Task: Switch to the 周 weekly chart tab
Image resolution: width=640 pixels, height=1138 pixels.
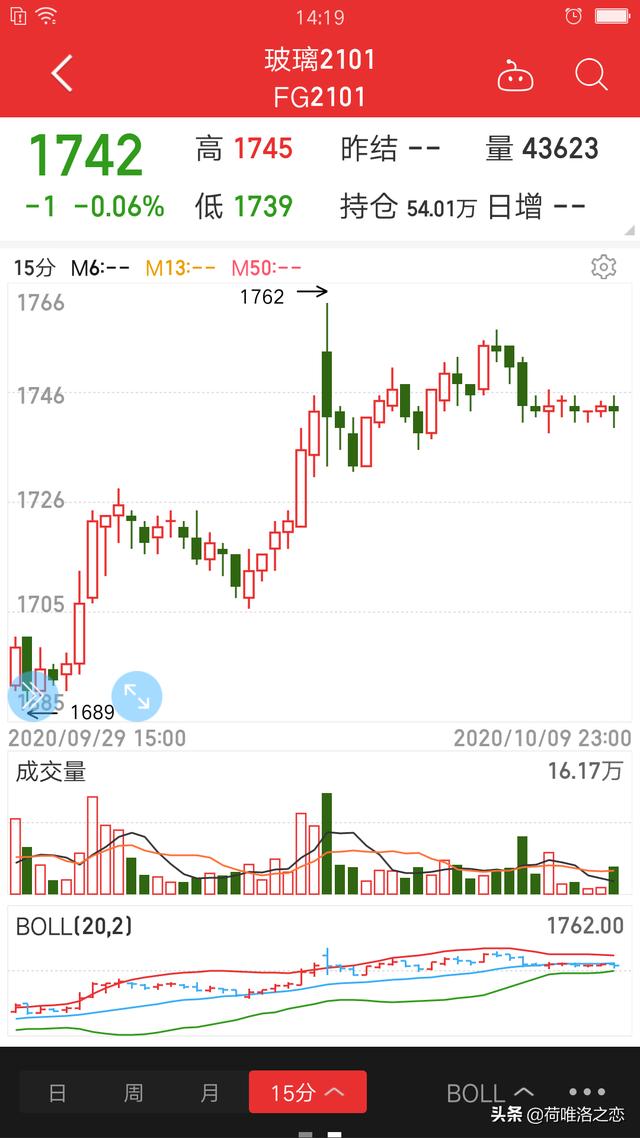Action: pyautogui.click(x=134, y=1092)
